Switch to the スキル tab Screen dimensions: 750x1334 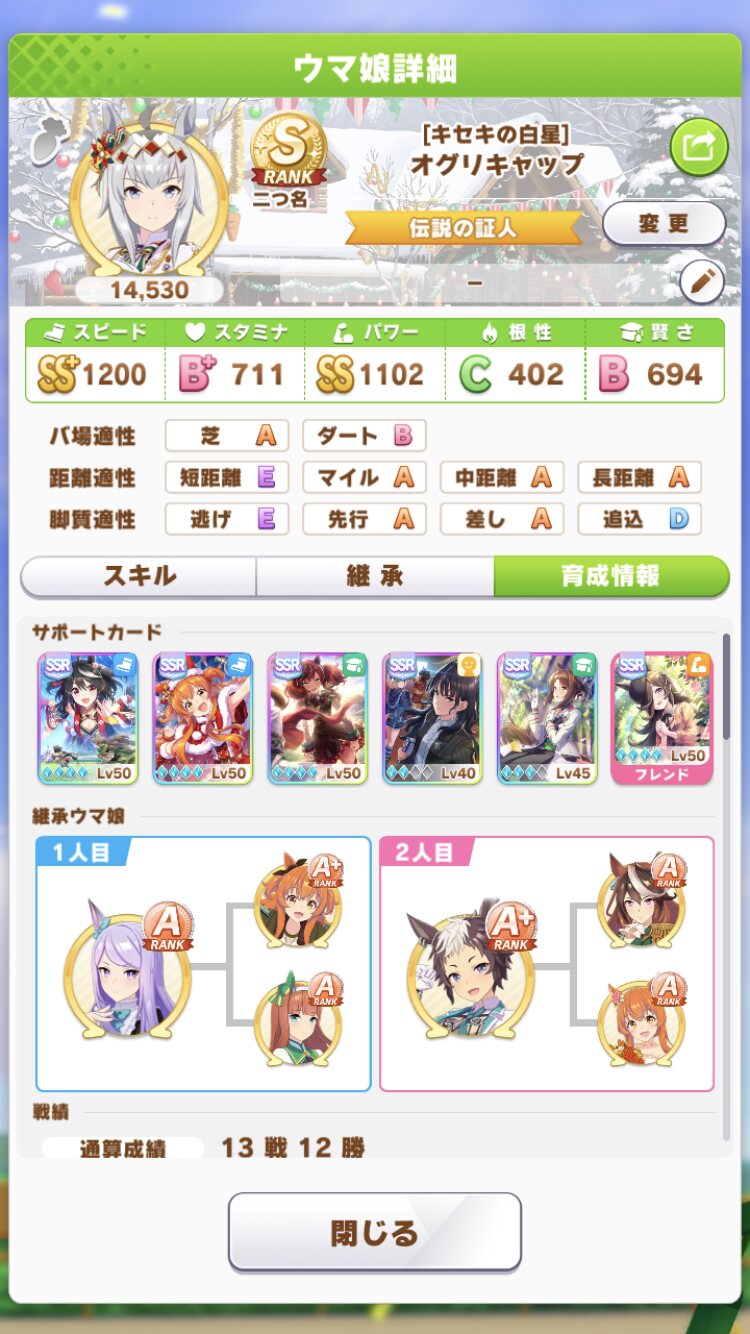[139, 576]
